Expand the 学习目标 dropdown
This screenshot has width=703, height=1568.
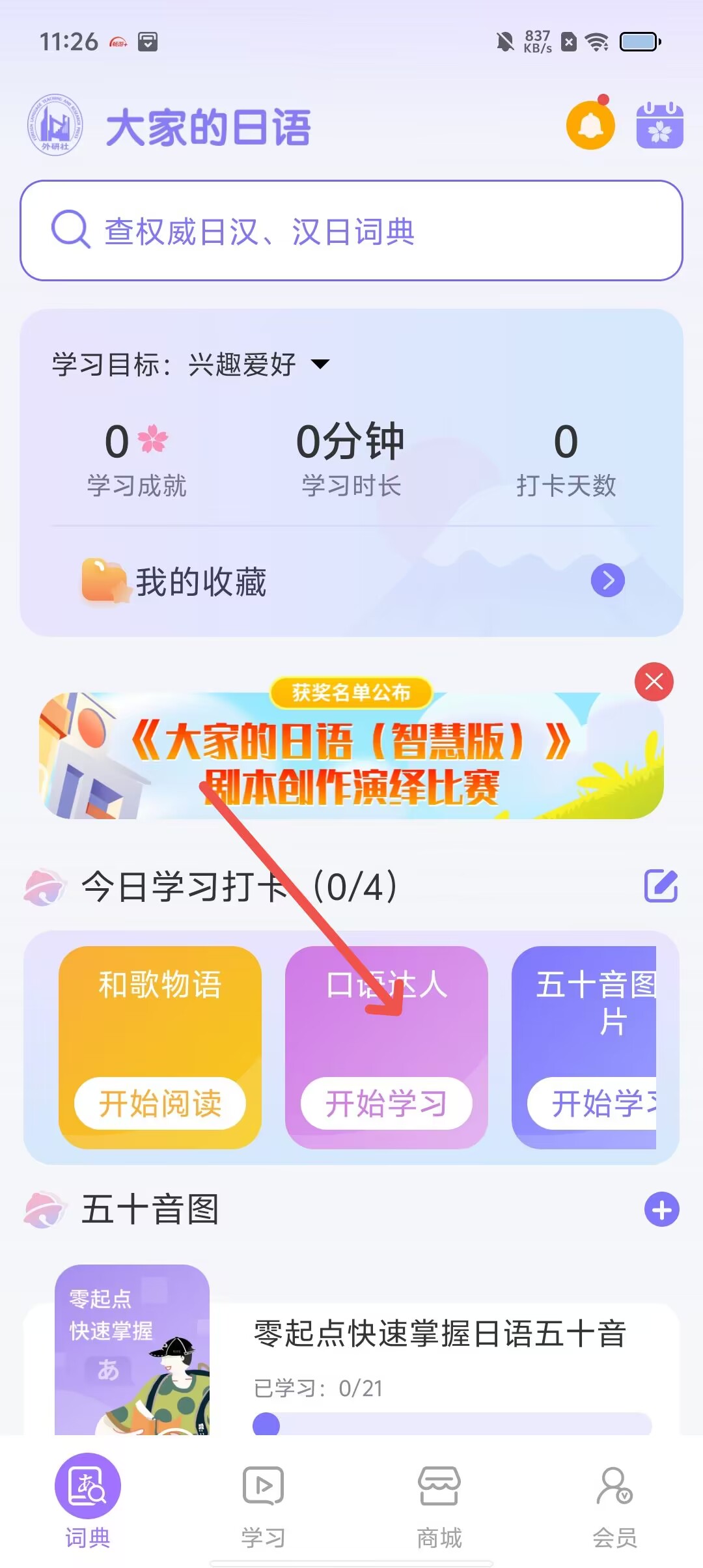320,364
